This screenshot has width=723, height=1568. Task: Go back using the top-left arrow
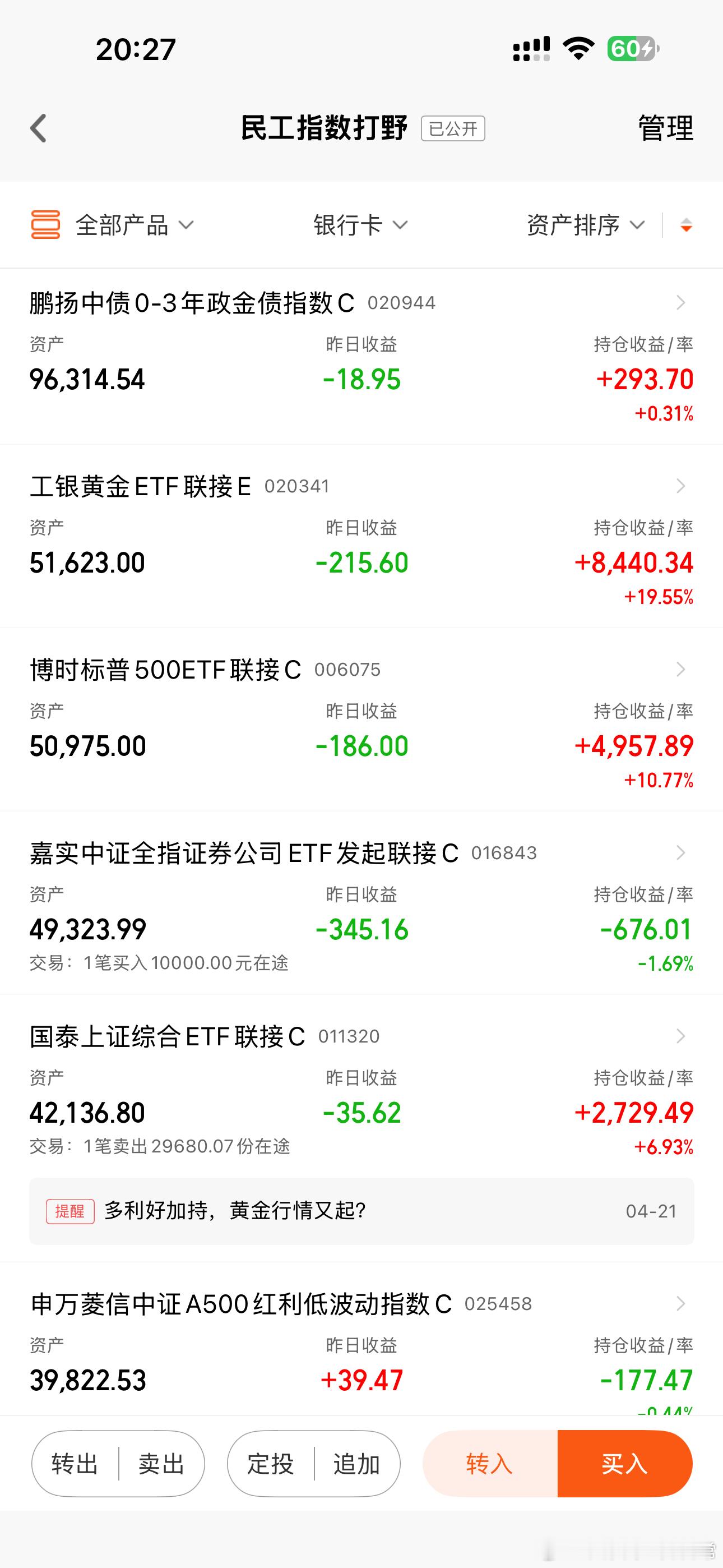39,128
